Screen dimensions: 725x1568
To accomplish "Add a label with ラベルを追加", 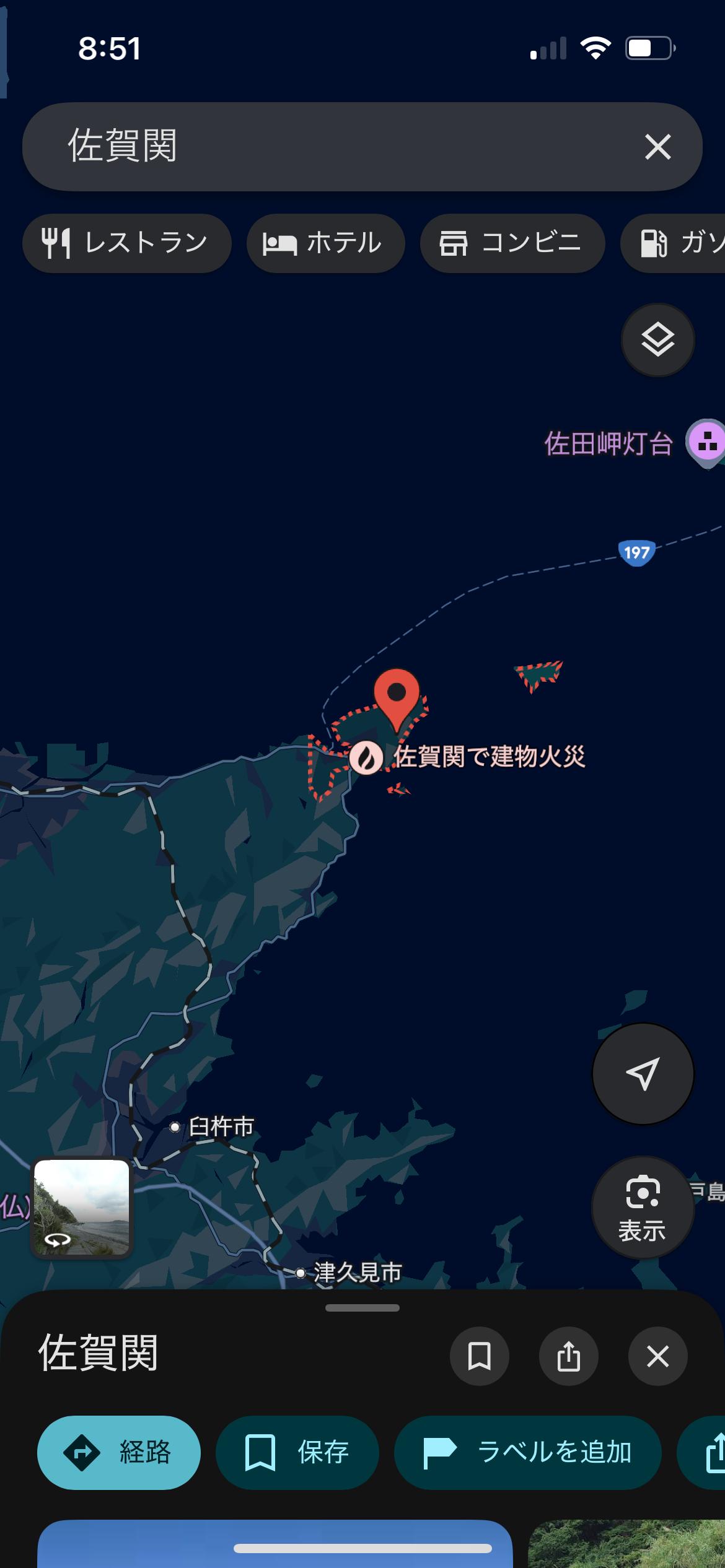I will click(527, 1452).
